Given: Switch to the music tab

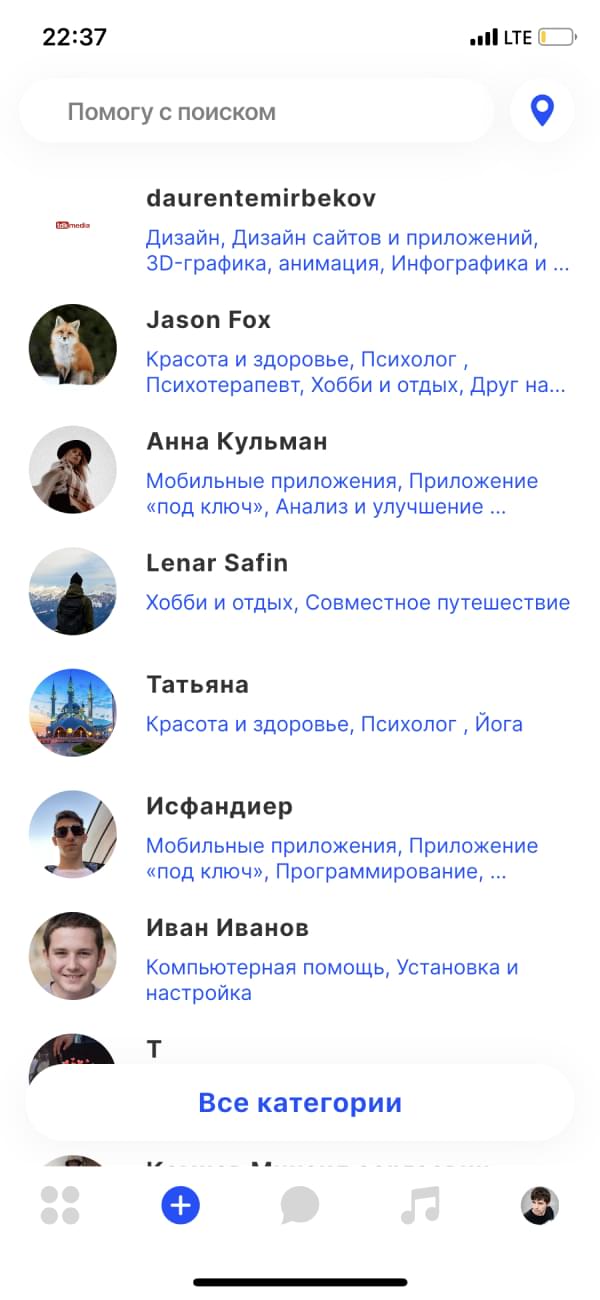Looking at the screenshot, I should pyautogui.click(x=420, y=1206).
